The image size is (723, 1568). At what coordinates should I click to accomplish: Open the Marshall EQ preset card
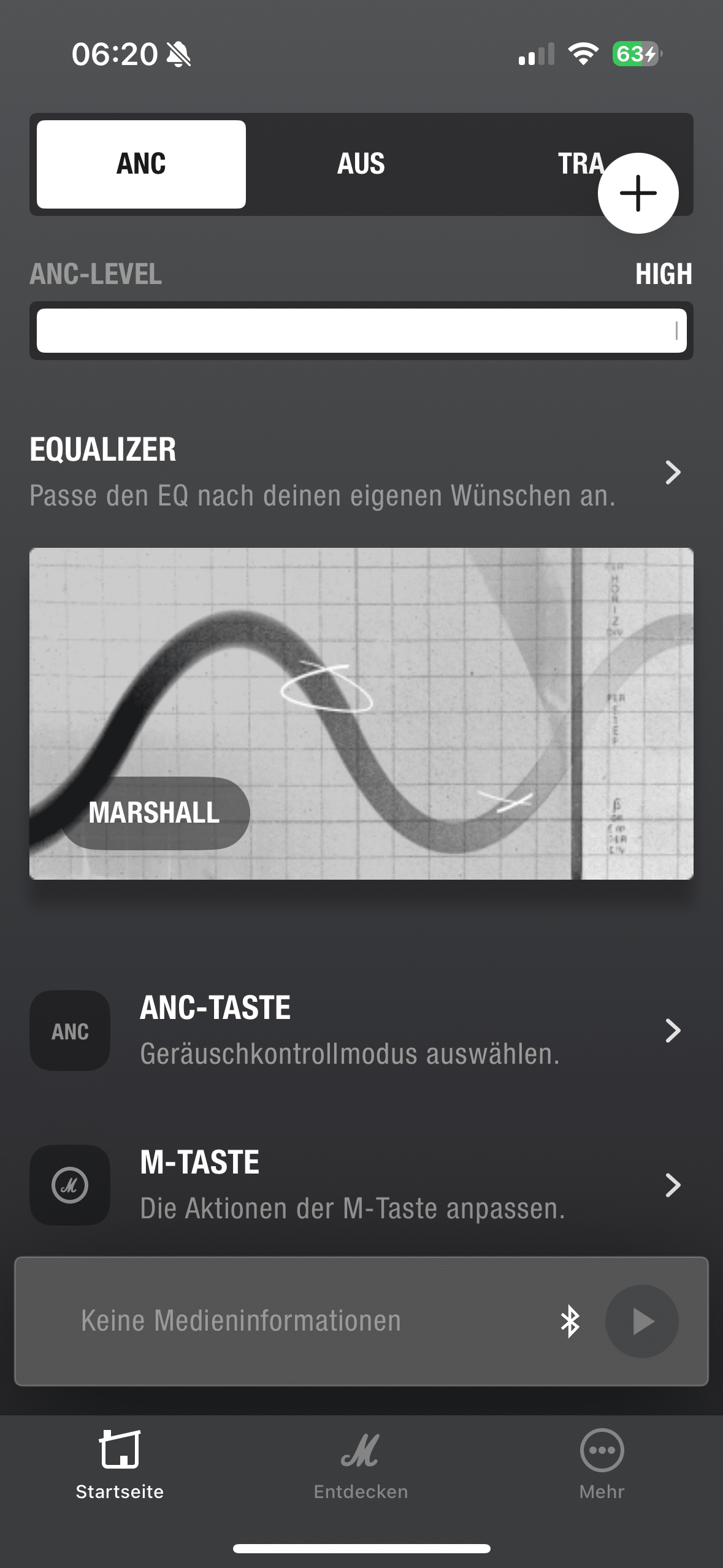tap(361, 713)
